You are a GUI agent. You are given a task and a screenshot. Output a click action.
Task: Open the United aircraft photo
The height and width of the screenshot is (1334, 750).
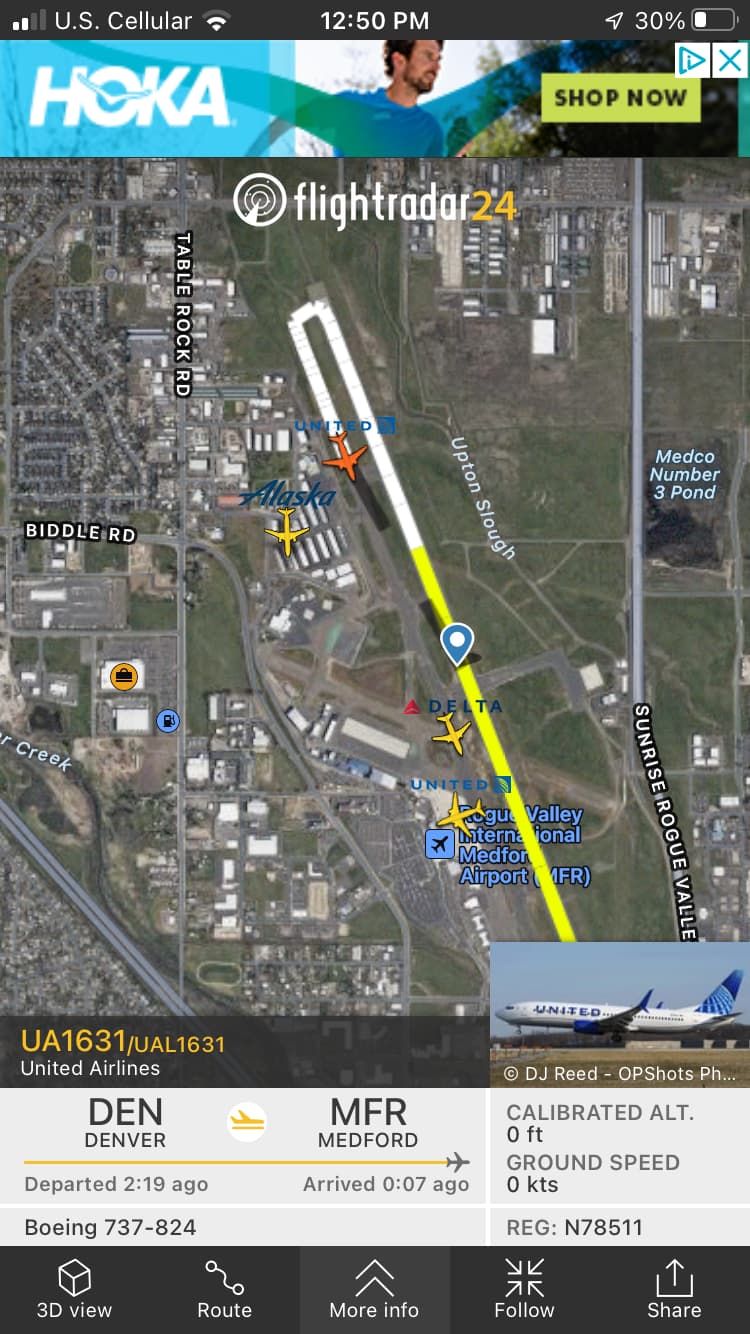coord(619,1014)
